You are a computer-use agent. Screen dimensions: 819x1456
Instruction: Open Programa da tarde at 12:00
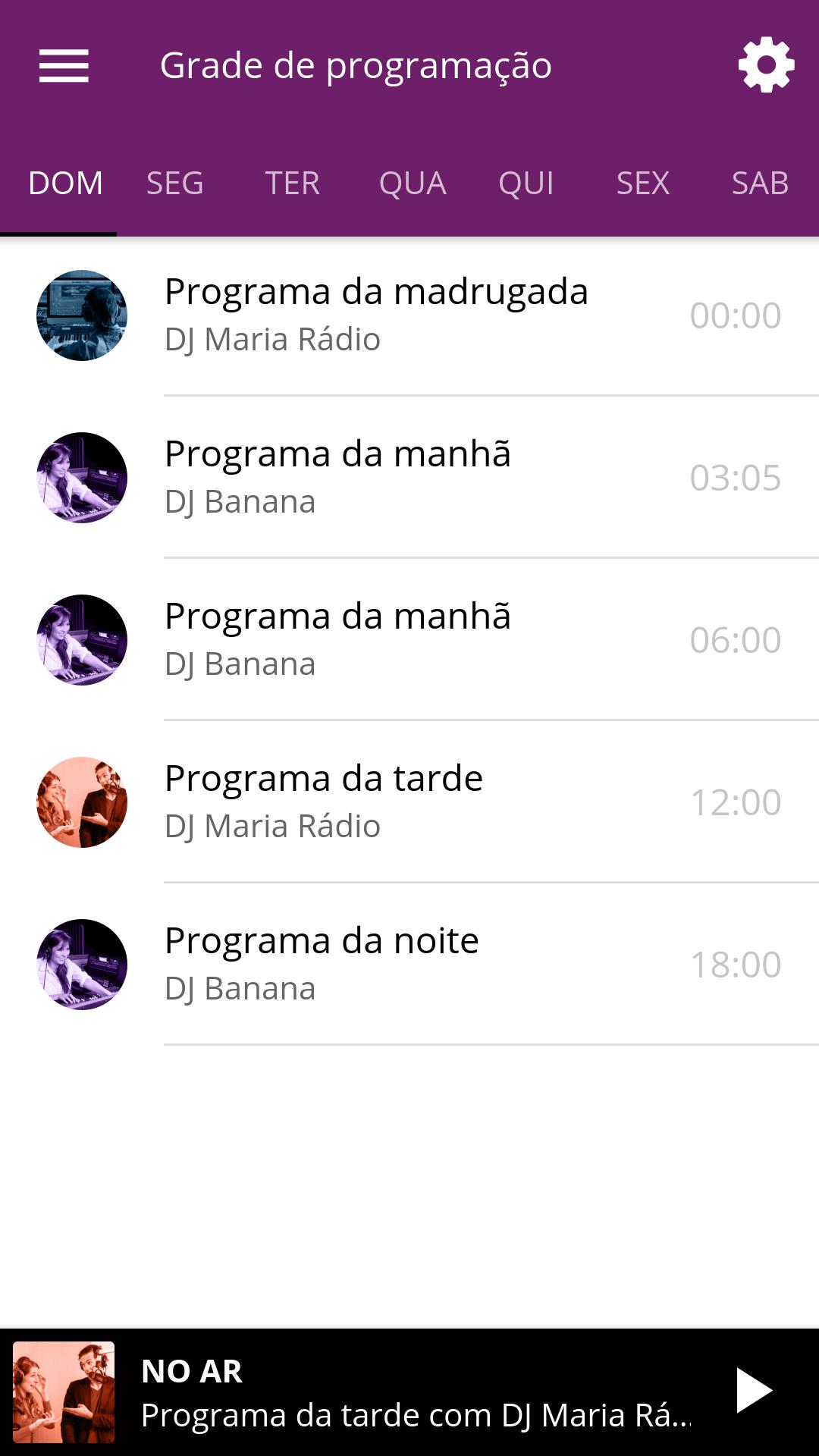(409, 802)
